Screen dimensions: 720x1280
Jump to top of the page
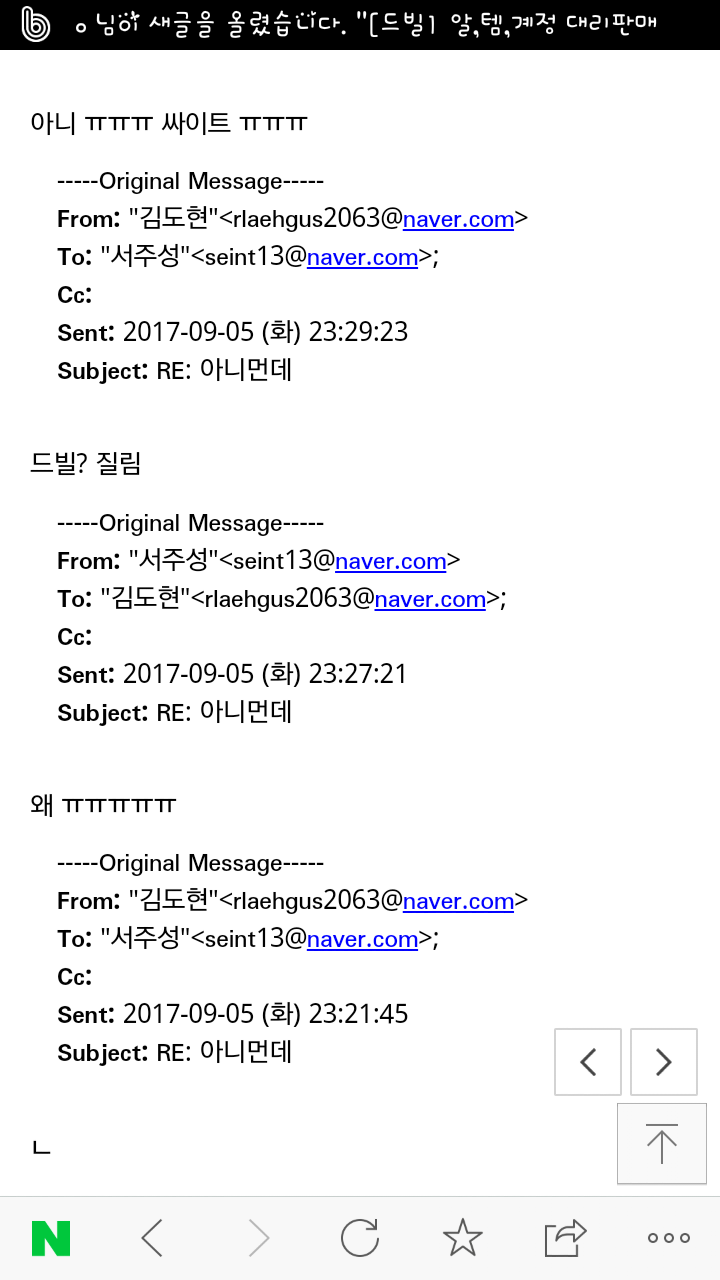(x=661, y=1143)
